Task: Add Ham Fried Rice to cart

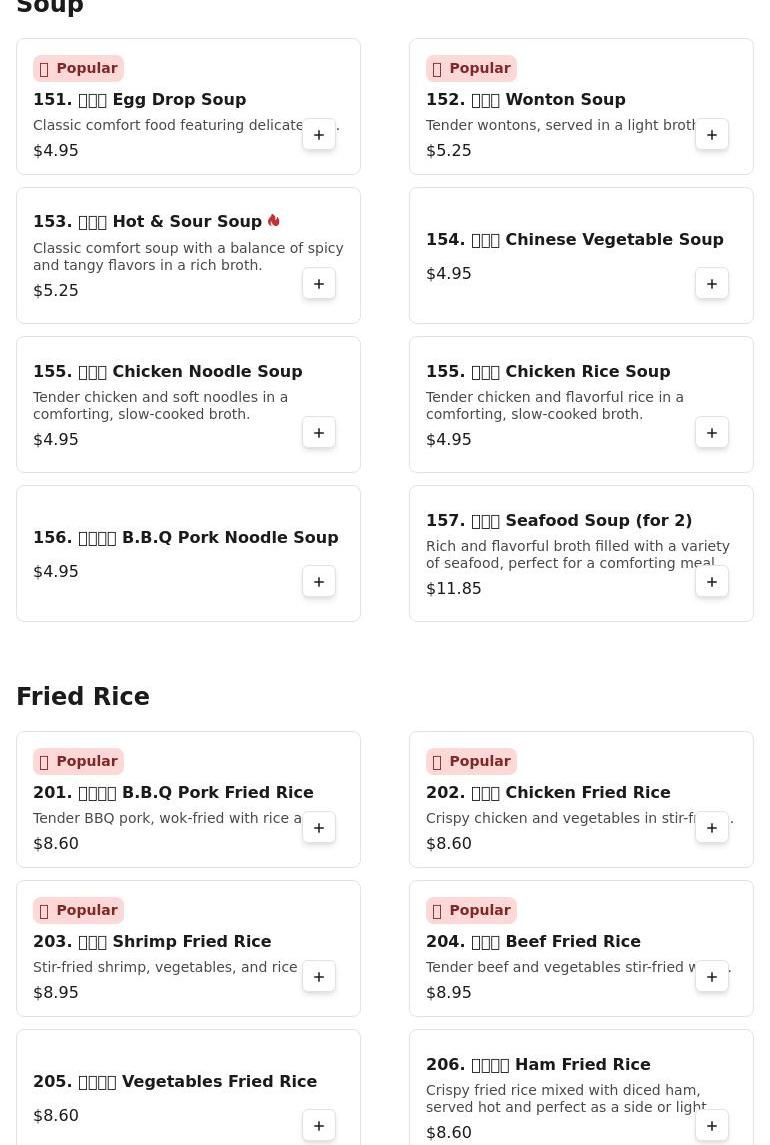Action: [x=712, y=1126]
